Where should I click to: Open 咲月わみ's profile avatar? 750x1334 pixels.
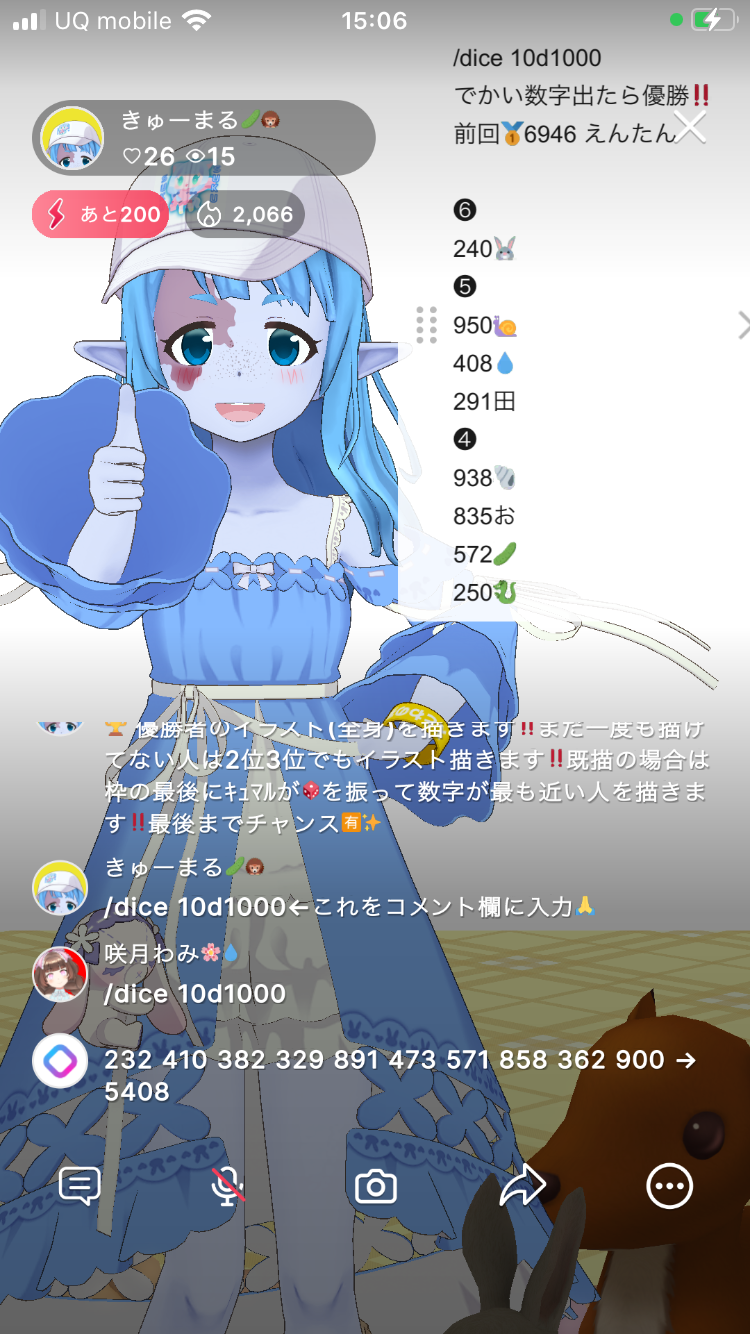click(60, 974)
